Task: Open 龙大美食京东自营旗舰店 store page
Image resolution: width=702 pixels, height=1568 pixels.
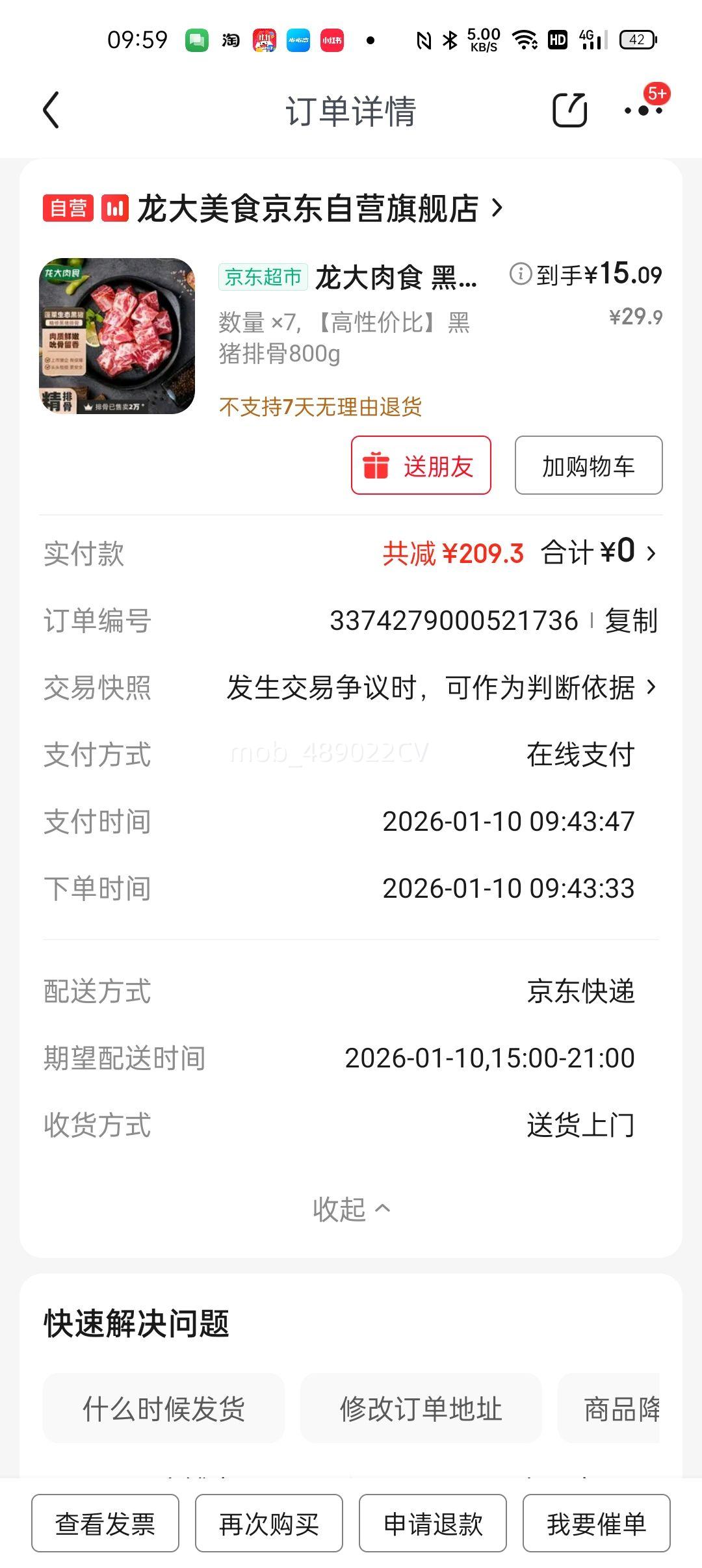Action: coord(305,209)
